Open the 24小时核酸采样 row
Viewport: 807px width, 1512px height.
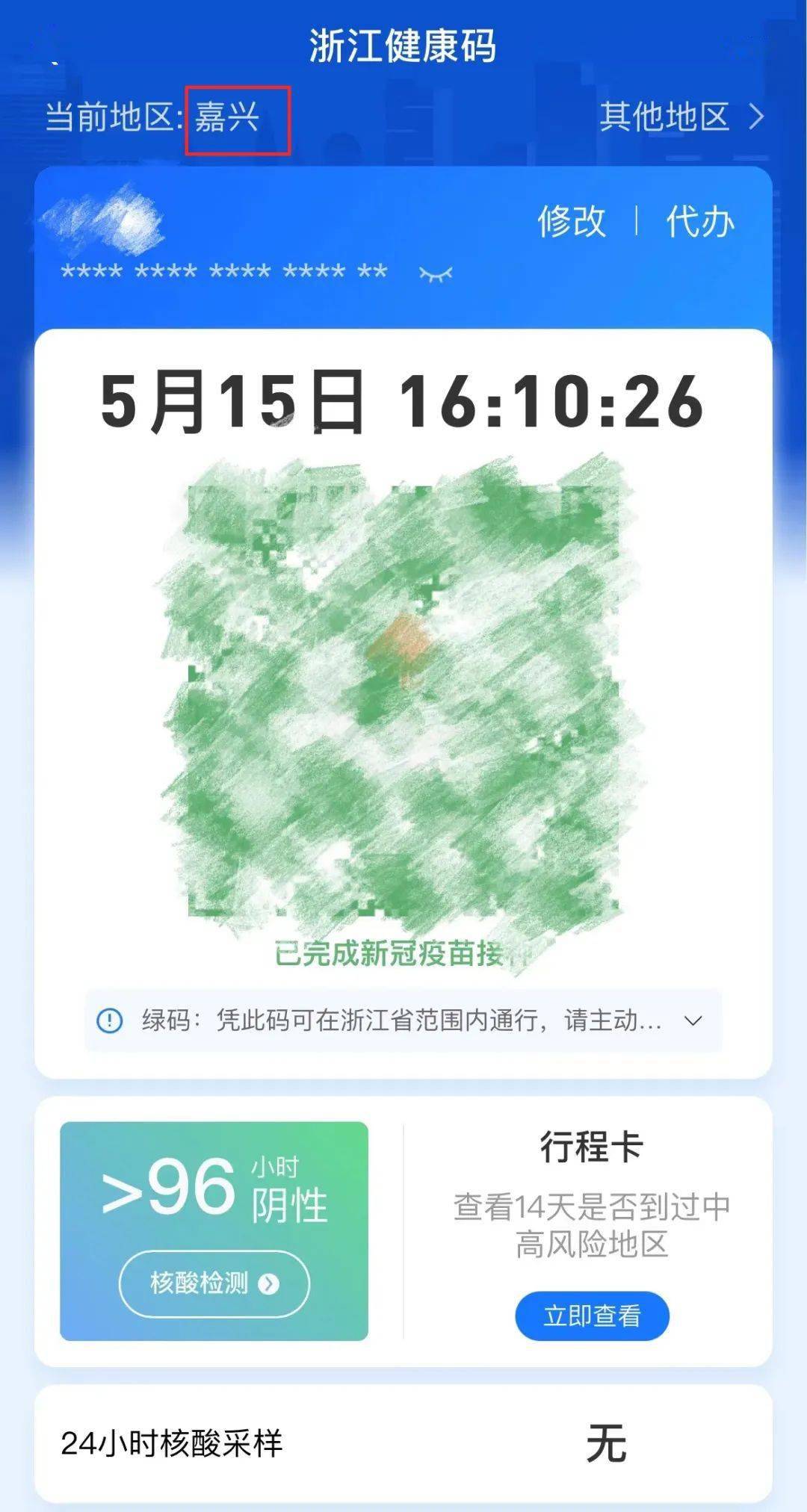tap(403, 1444)
